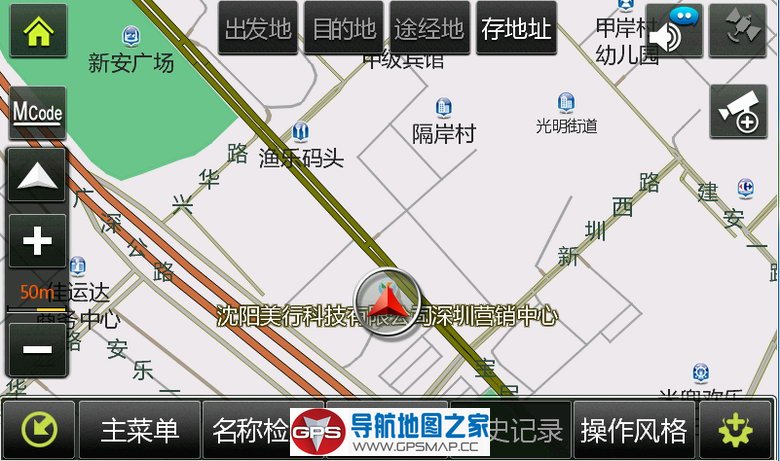Set 目的地 as destination
The image size is (780, 461).
(x=343, y=29)
